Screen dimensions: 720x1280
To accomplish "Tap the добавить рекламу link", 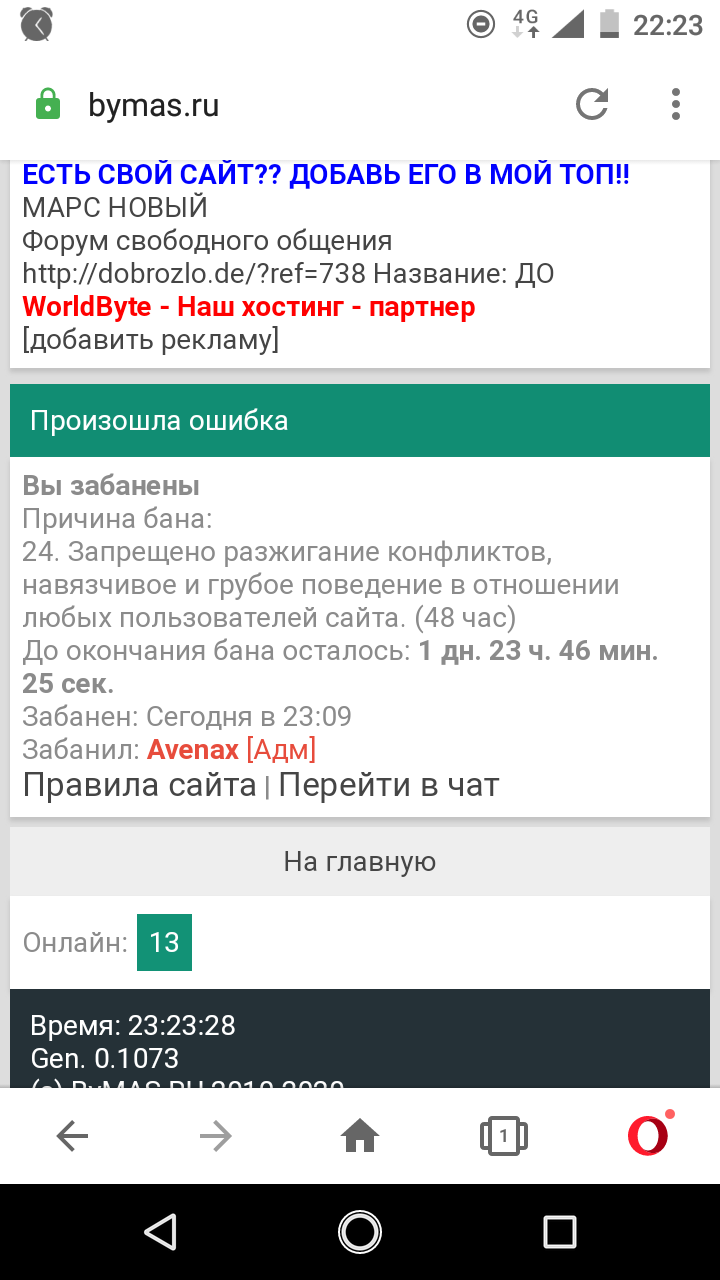I will click(150, 340).
